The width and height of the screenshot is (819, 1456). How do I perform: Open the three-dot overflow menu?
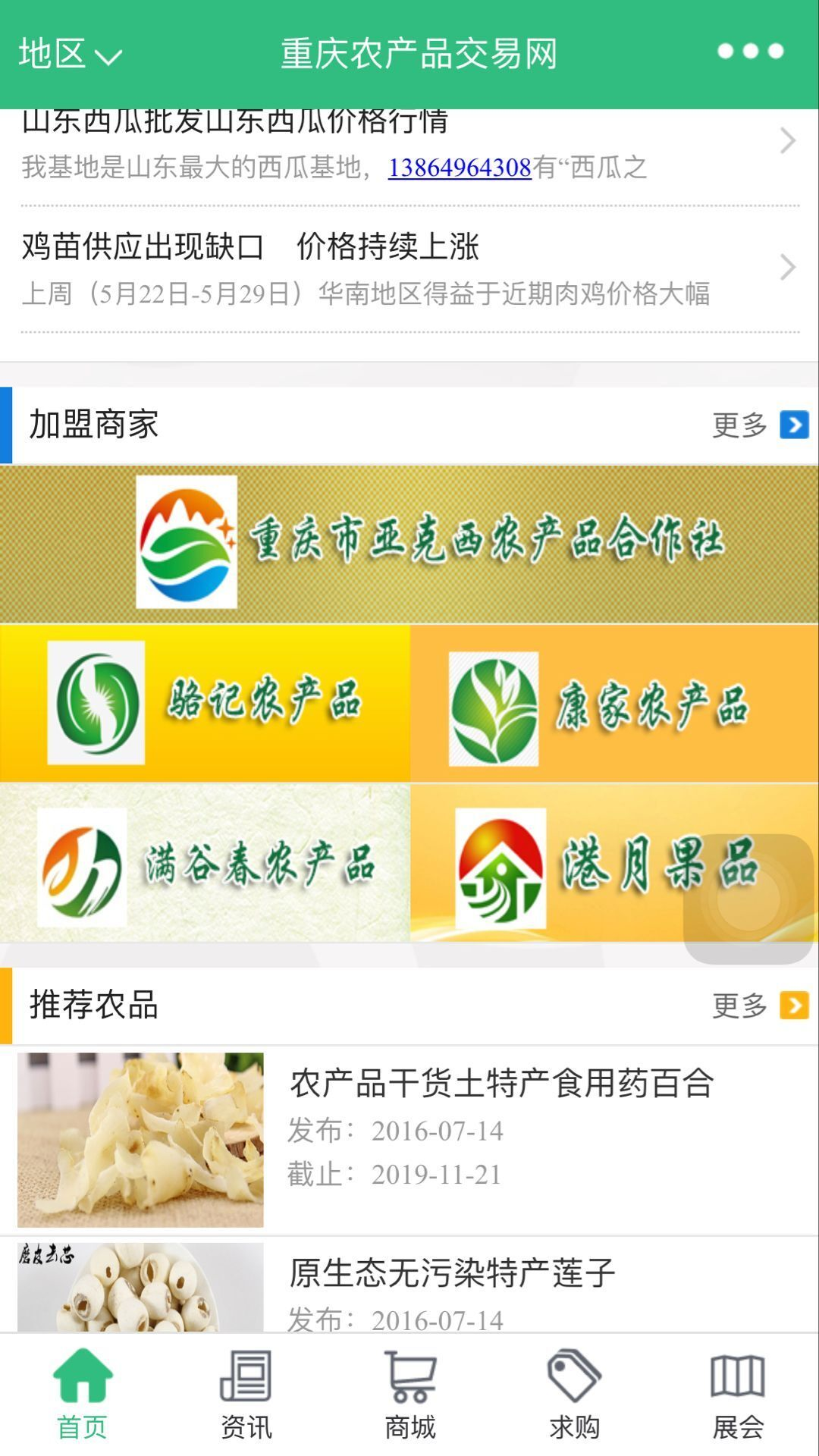[x=750, y=52]
